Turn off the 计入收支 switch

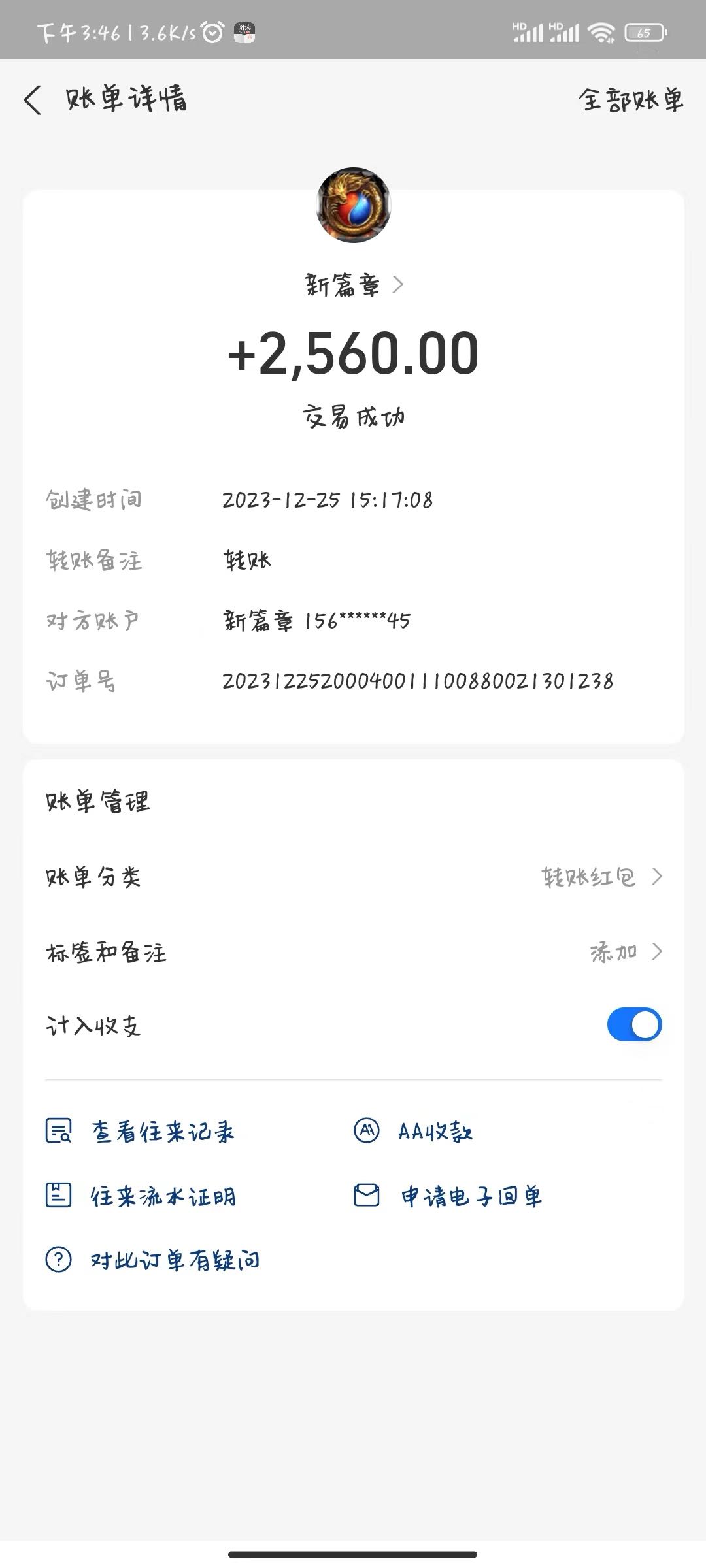[x=634, y=1024]
